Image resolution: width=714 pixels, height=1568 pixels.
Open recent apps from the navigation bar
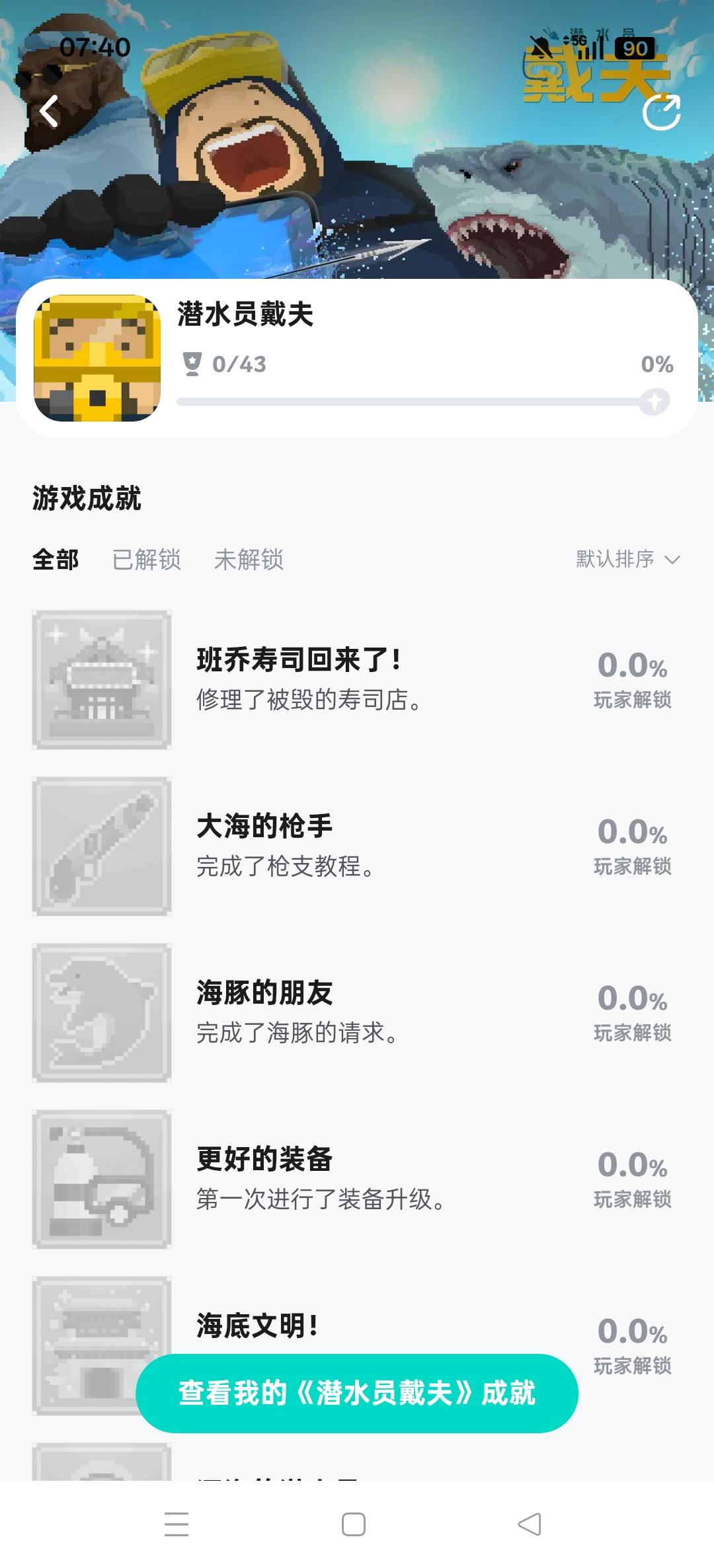click(x=177, y=1524)
